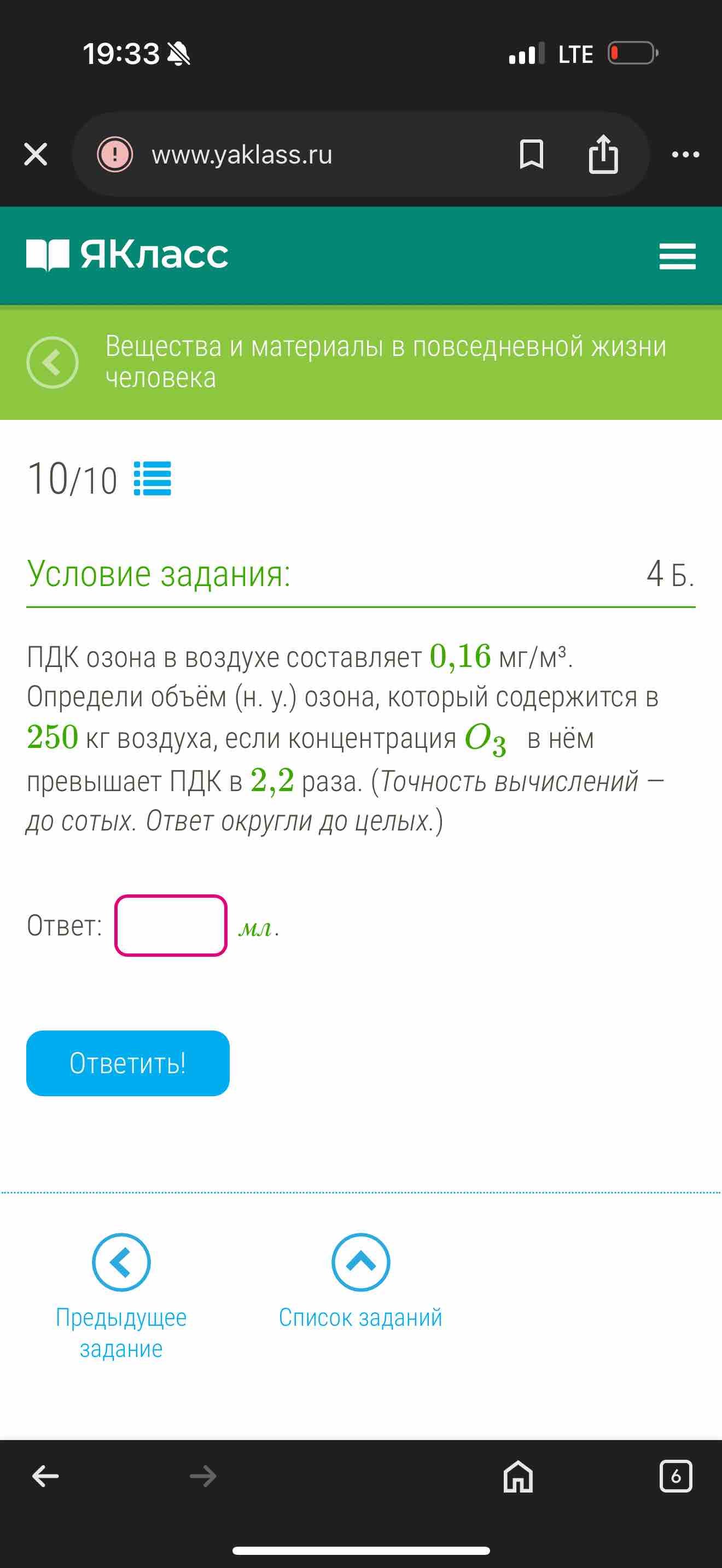Go back to Вещества и материалы topic
The image size is (722, 1568).
coord(53,362)
